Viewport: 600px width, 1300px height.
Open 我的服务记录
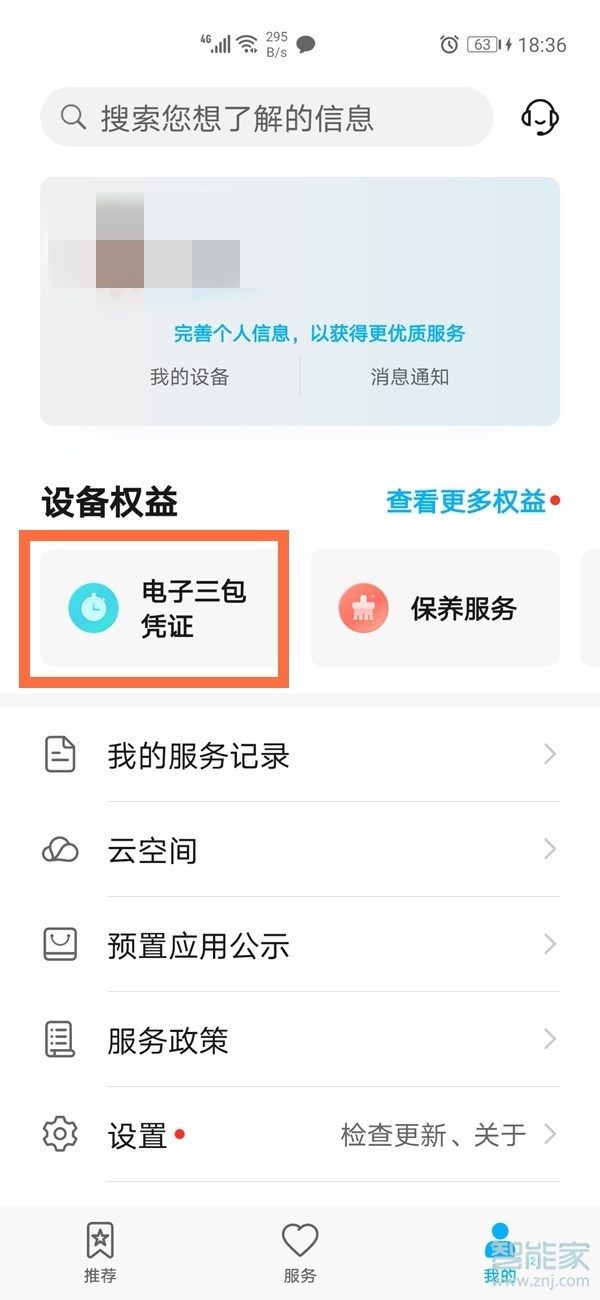(x=300, y=755)
